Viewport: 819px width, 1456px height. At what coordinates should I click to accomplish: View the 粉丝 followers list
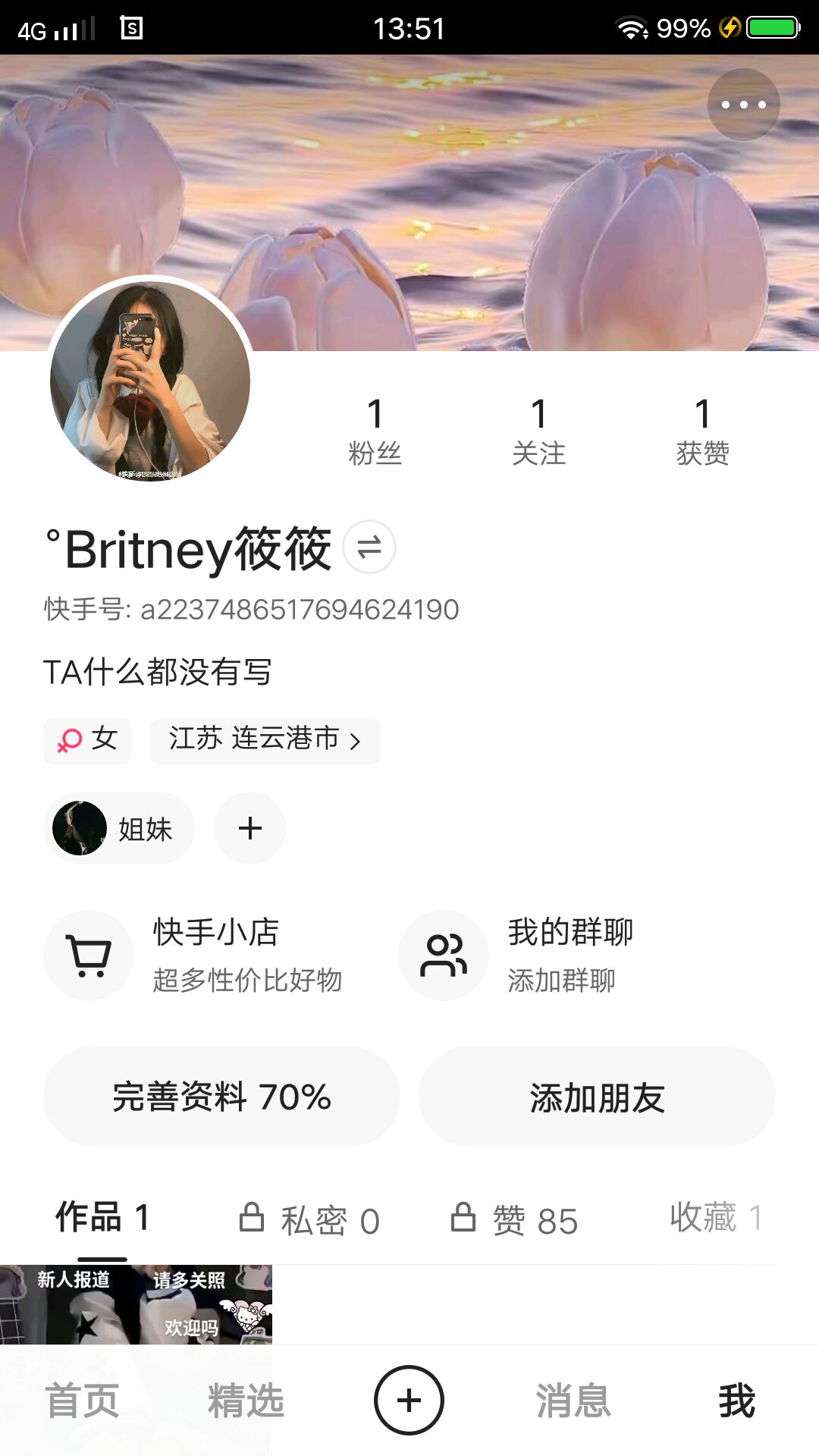tap(375, 431)
